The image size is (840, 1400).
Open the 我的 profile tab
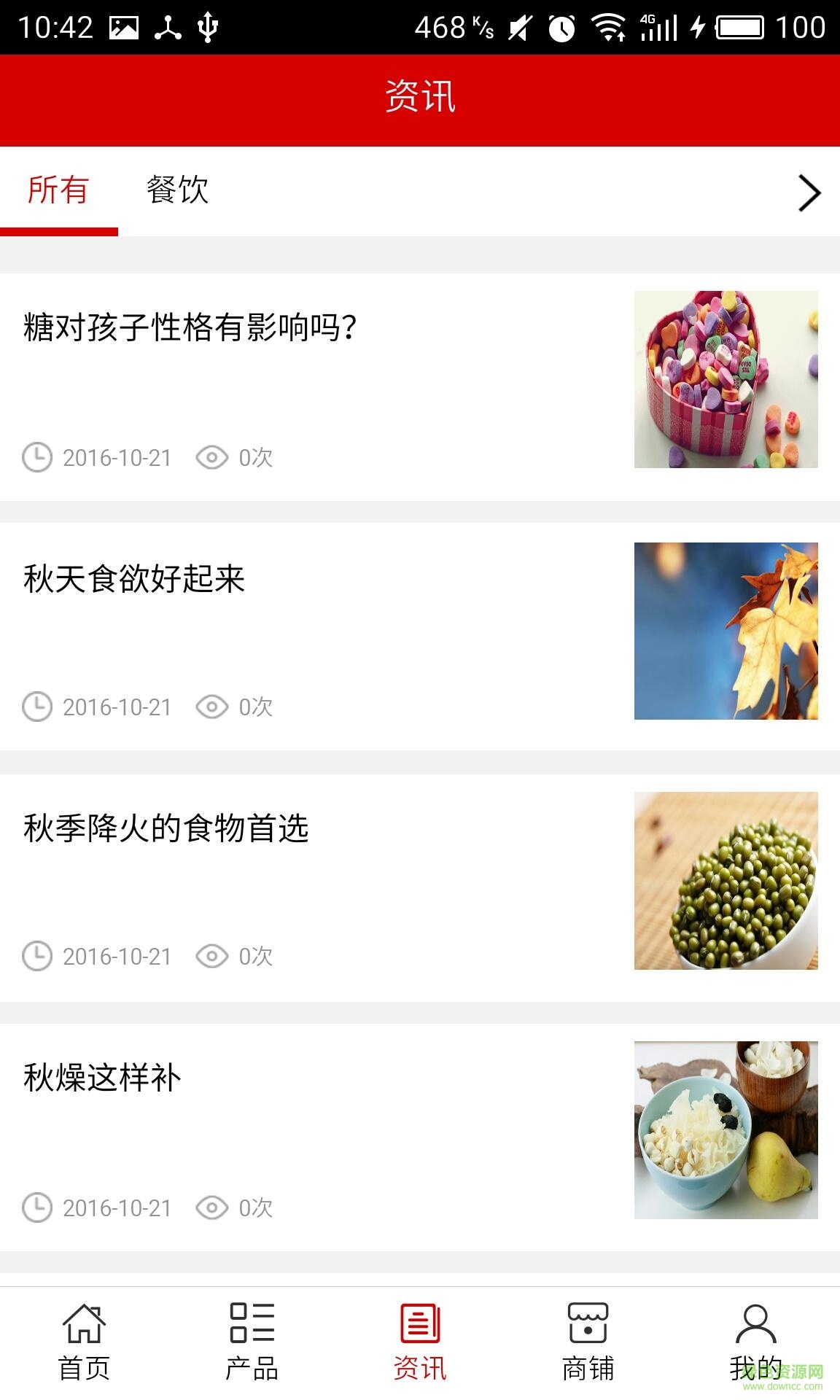click(755, 1342)
